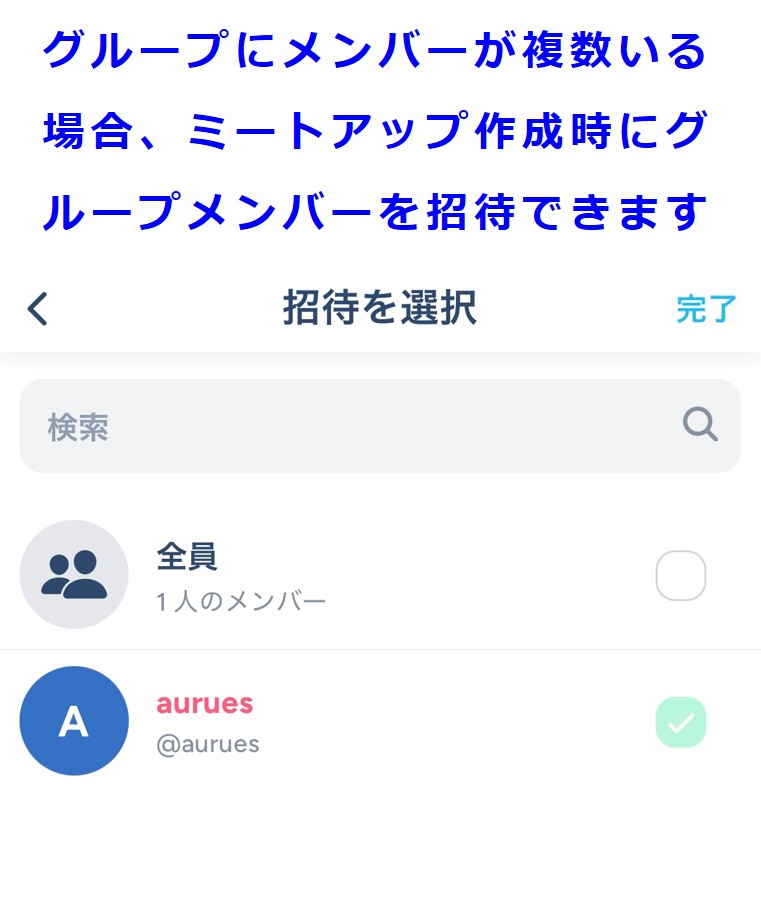
Task: Tap 完了 to confirm the invitations
Action: point(706,310)
